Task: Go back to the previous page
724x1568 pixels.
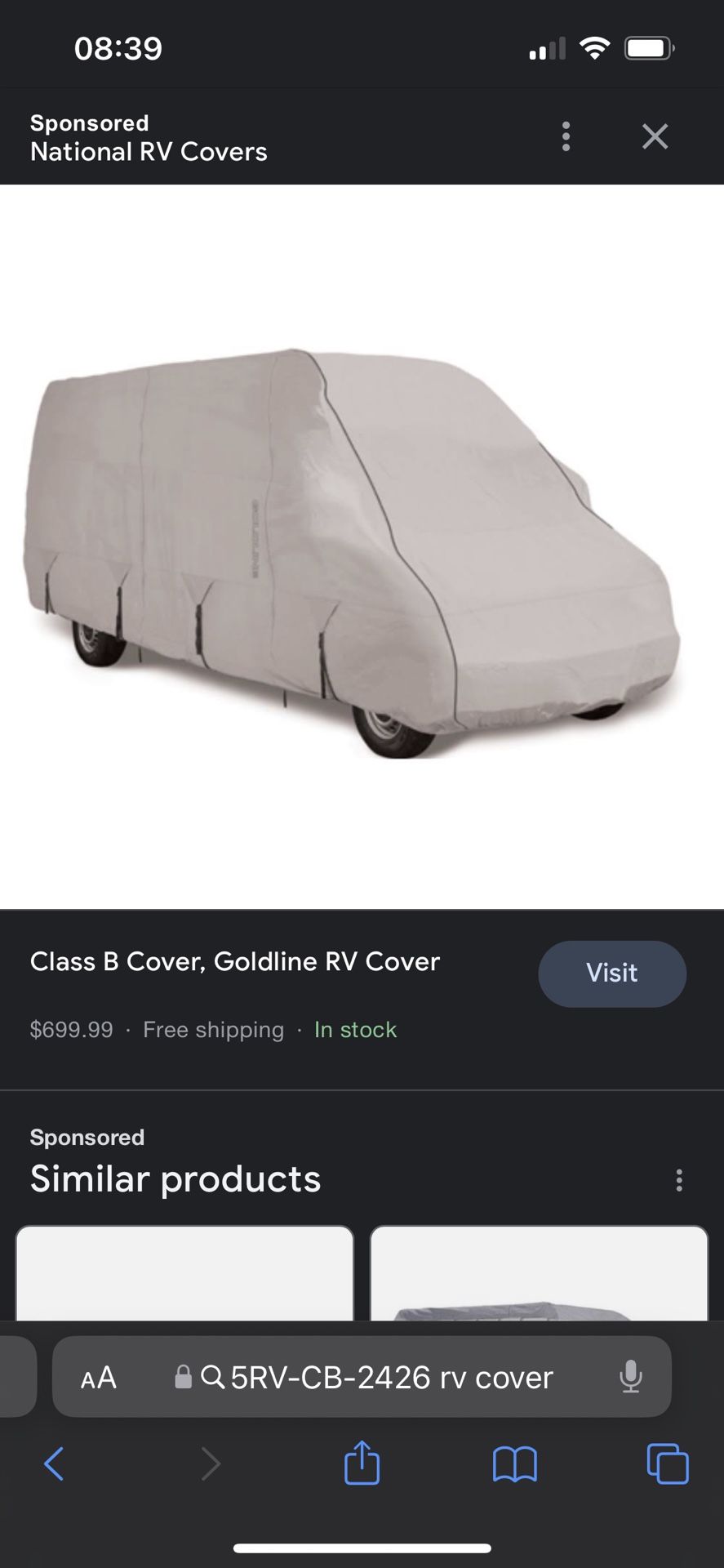Action: [x=54, y=1463]
